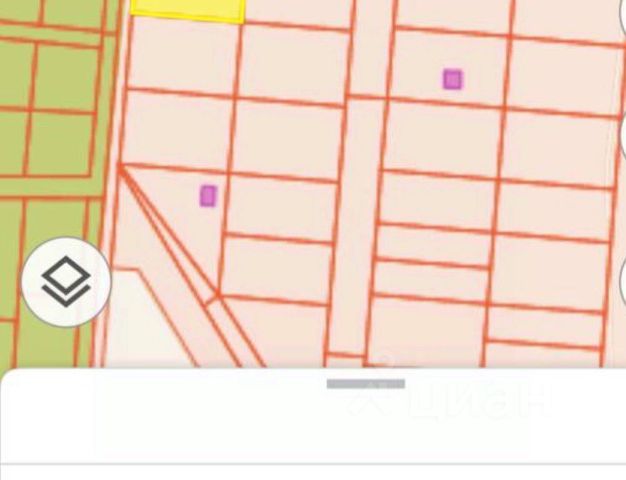Select the purple marker near the triangular plot
626x480 pixels.
click(x=208, y=195)
